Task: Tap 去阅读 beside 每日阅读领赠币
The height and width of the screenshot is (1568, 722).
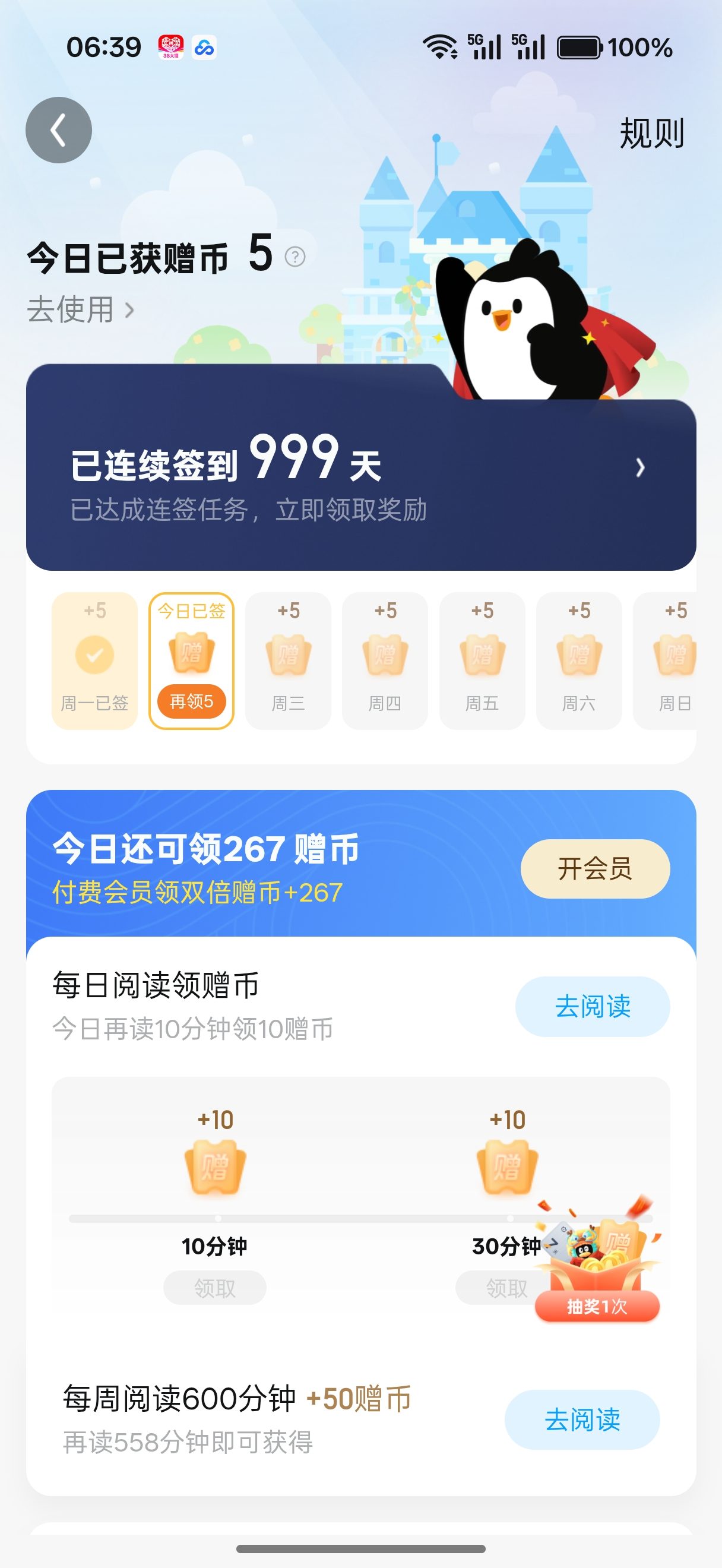Action: coord(592,1006)
